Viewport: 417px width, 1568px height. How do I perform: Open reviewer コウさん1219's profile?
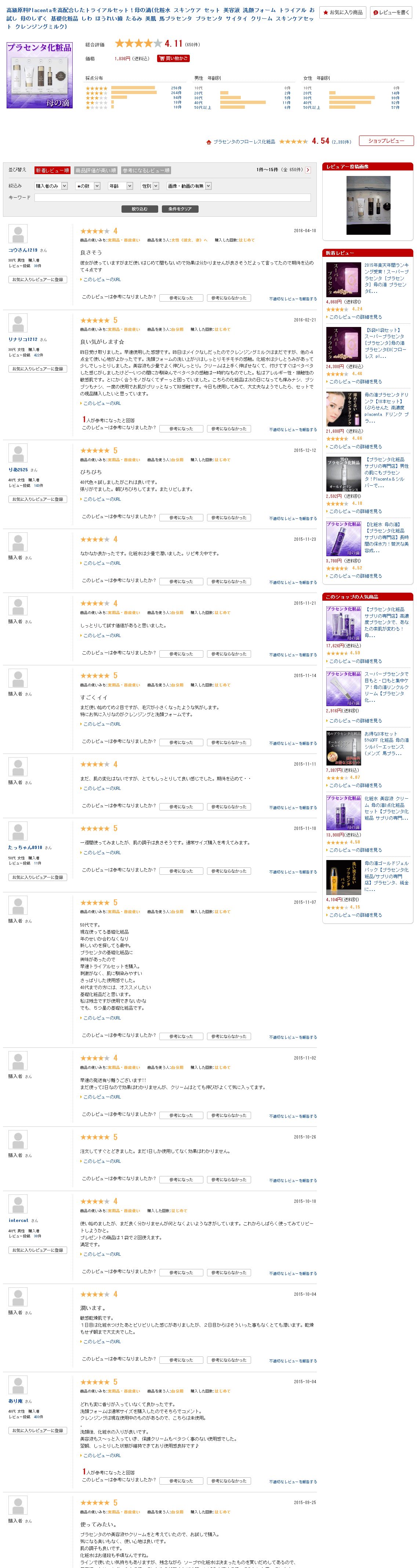[22, 250]
